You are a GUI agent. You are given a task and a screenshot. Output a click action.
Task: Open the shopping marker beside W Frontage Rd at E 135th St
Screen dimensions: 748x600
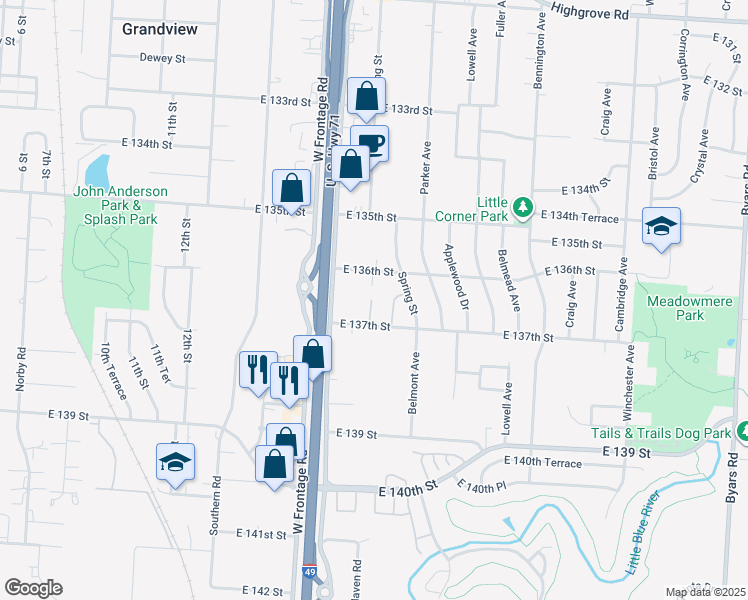pyautogui.click(x=291, y=187)
